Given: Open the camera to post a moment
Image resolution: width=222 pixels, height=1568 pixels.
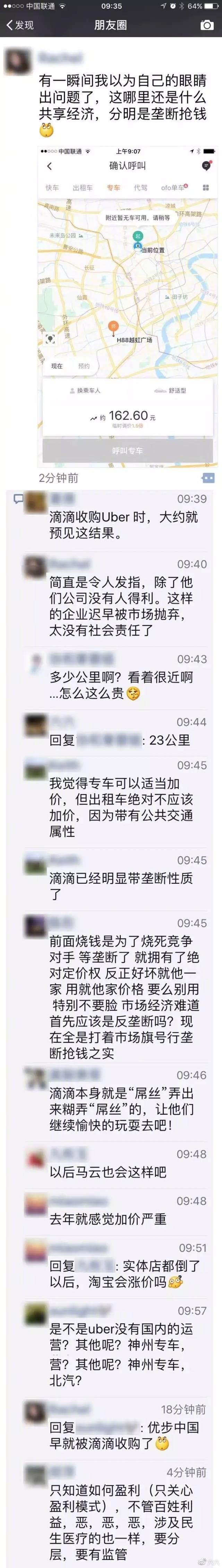Looking at the screenshot, I should (x=207, y=25).
